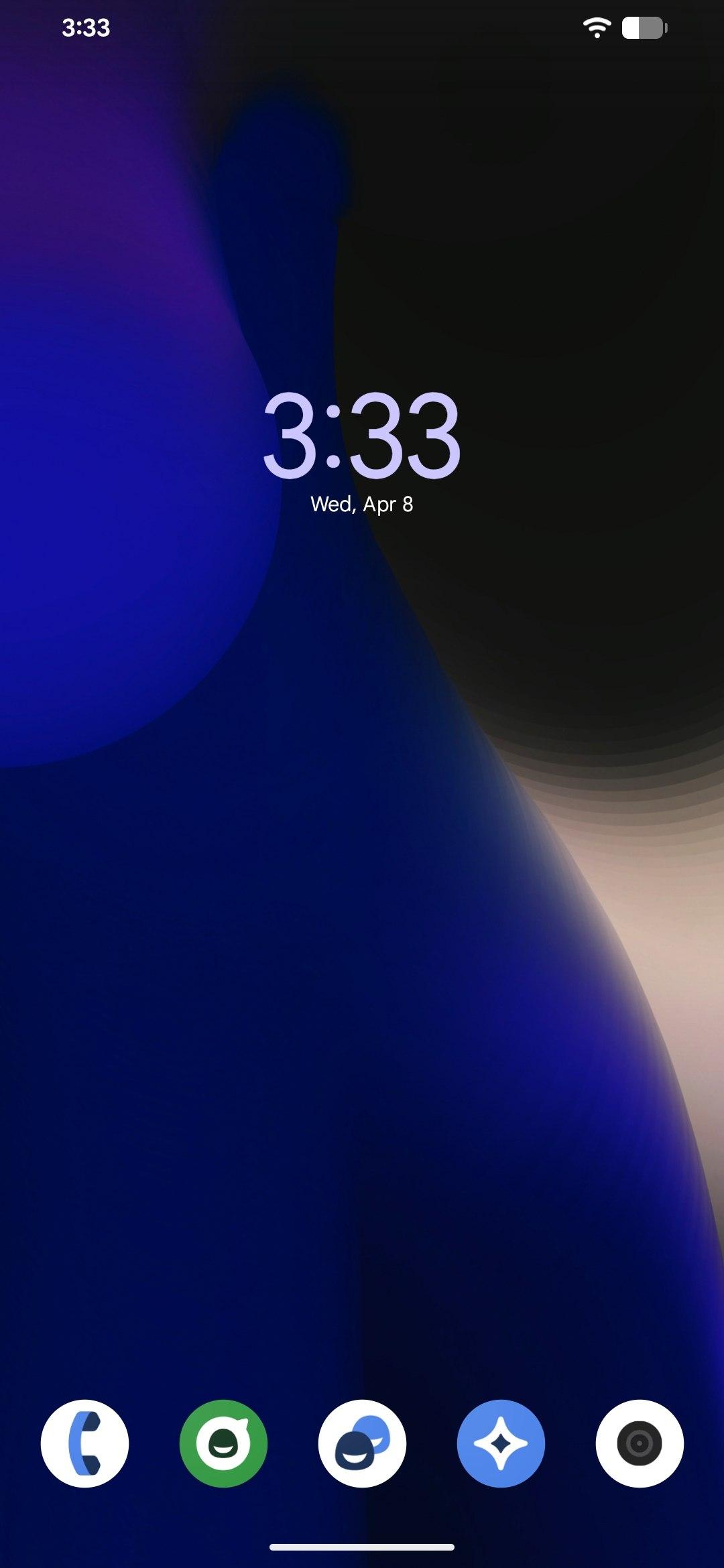This screenshot has width=724, height=1568.
Task: Tap the 3:33 clock widget
Action: [362, 436]
